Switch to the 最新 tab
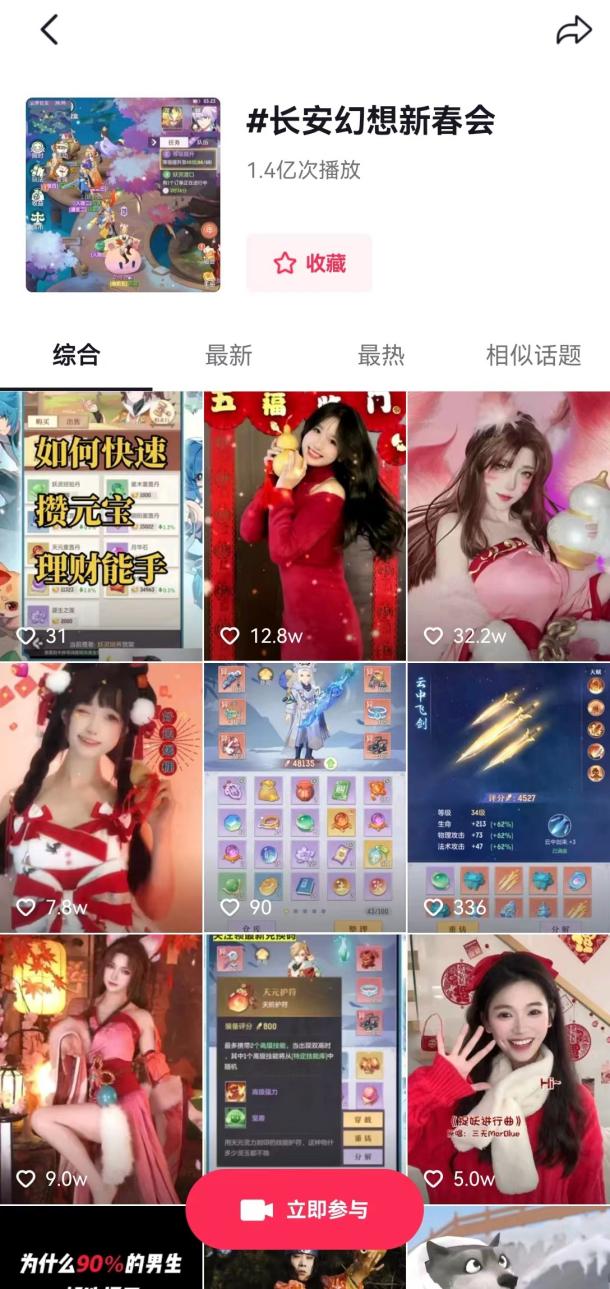The width and height of the screenshot is (610, 1289). pos(228,355)
